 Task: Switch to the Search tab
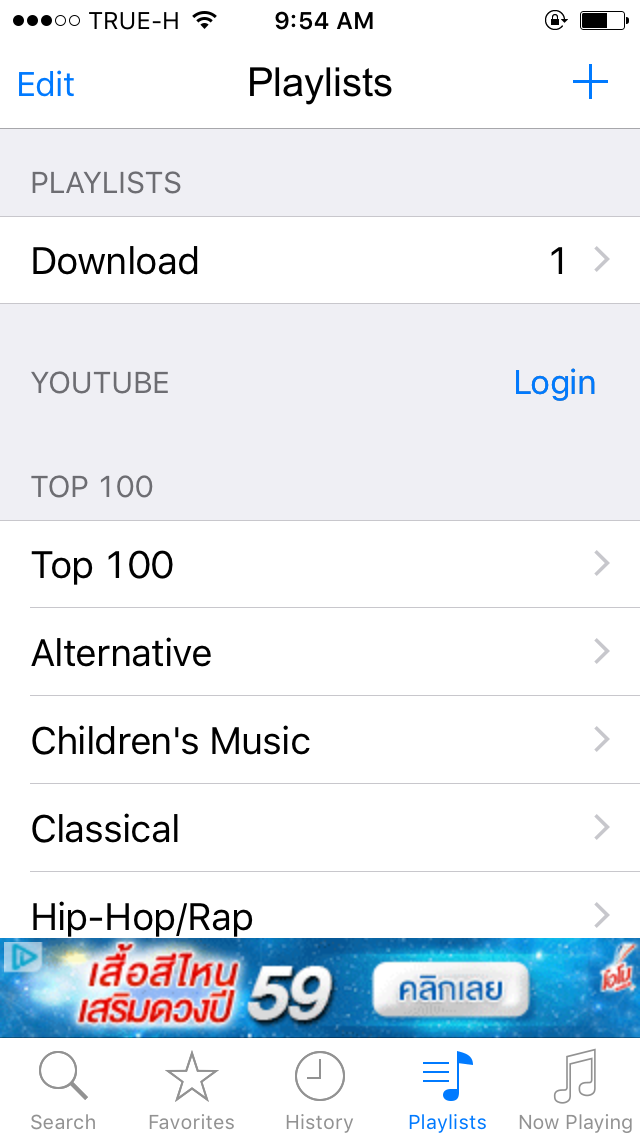point(63,1090)
